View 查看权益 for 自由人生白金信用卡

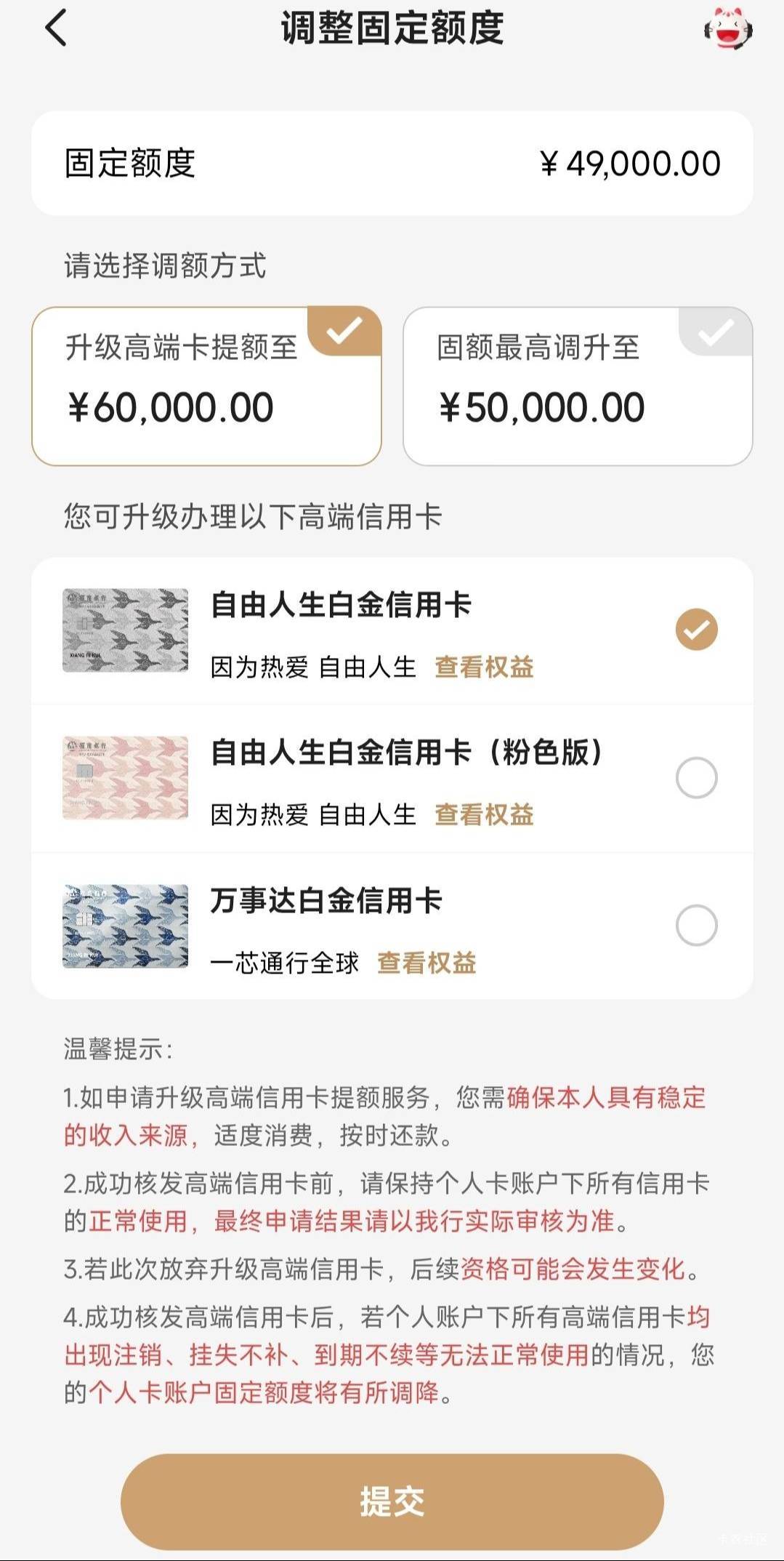(x=484, y=667)
